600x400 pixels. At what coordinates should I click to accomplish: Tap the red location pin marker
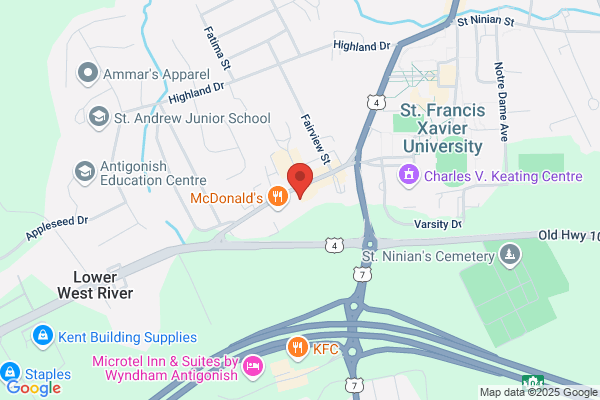(x=300, y=180)
